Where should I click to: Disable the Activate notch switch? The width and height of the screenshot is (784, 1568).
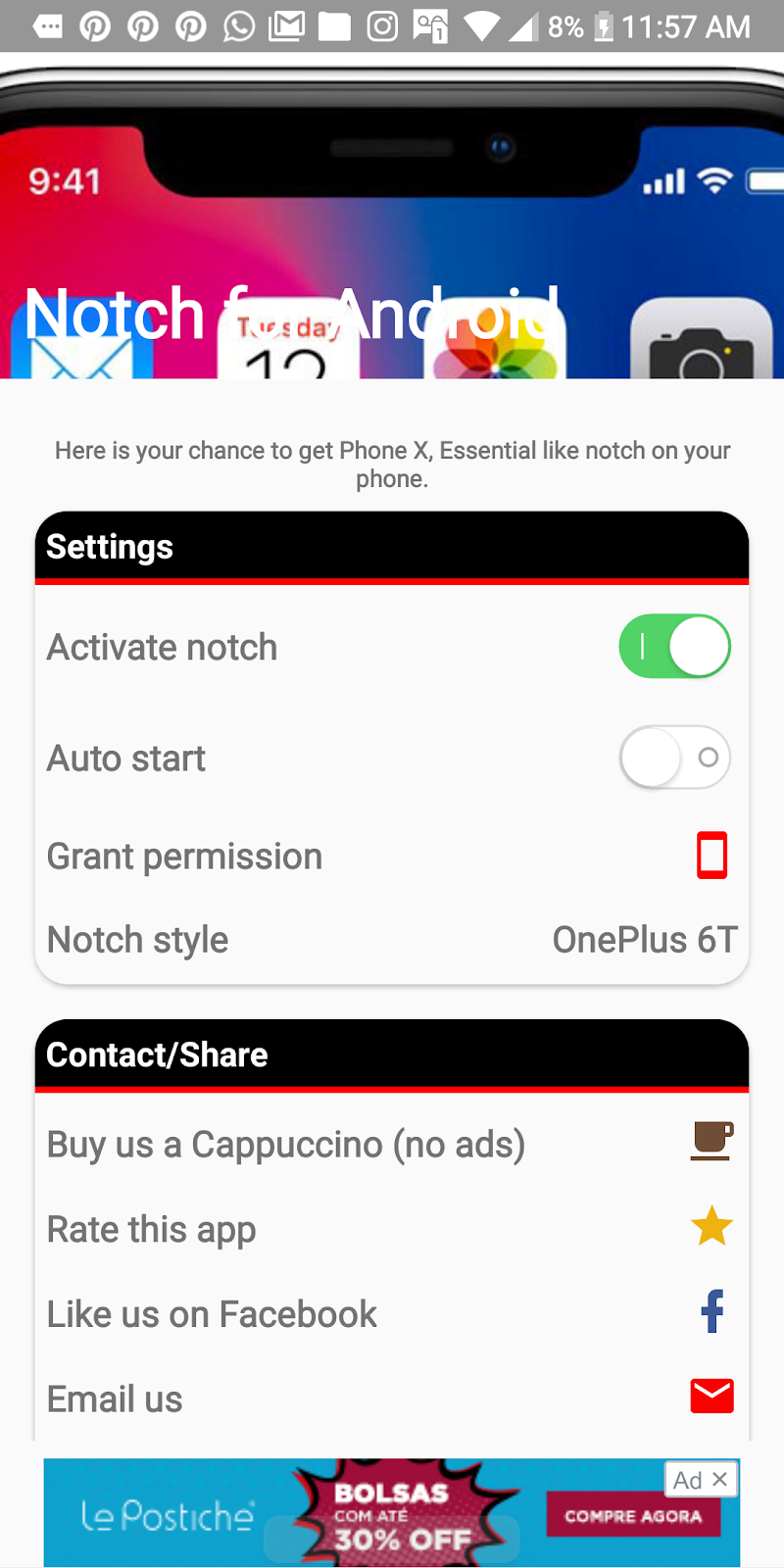[674, 646]
